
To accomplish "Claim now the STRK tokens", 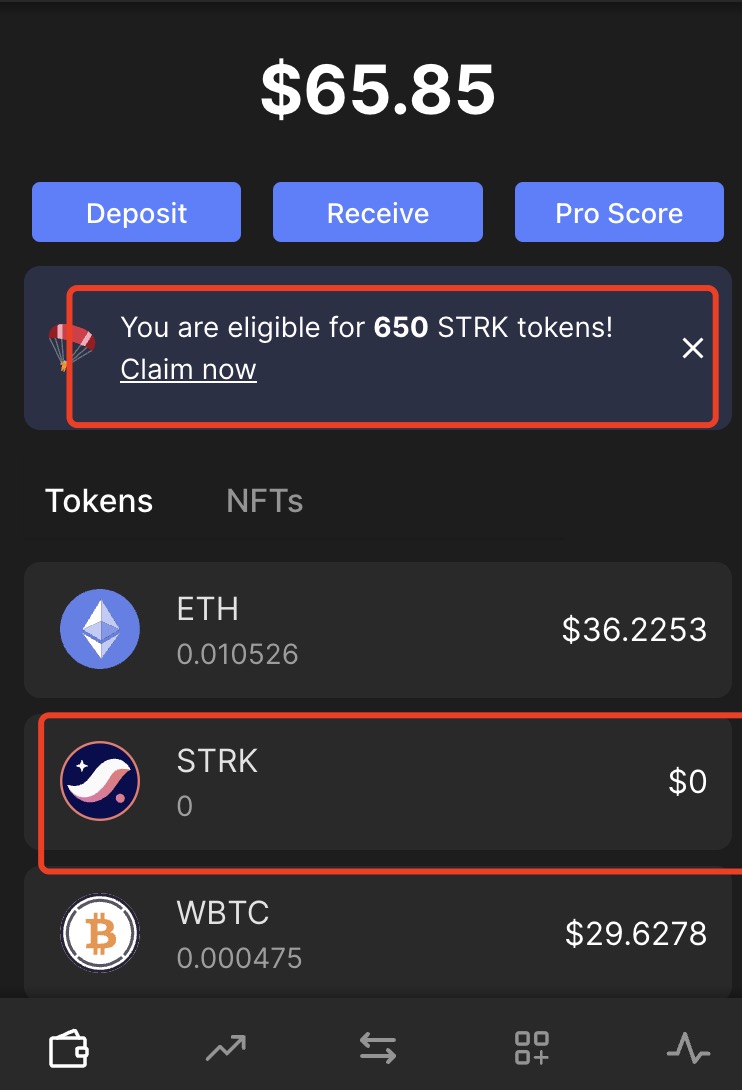I will click(188, 370).
